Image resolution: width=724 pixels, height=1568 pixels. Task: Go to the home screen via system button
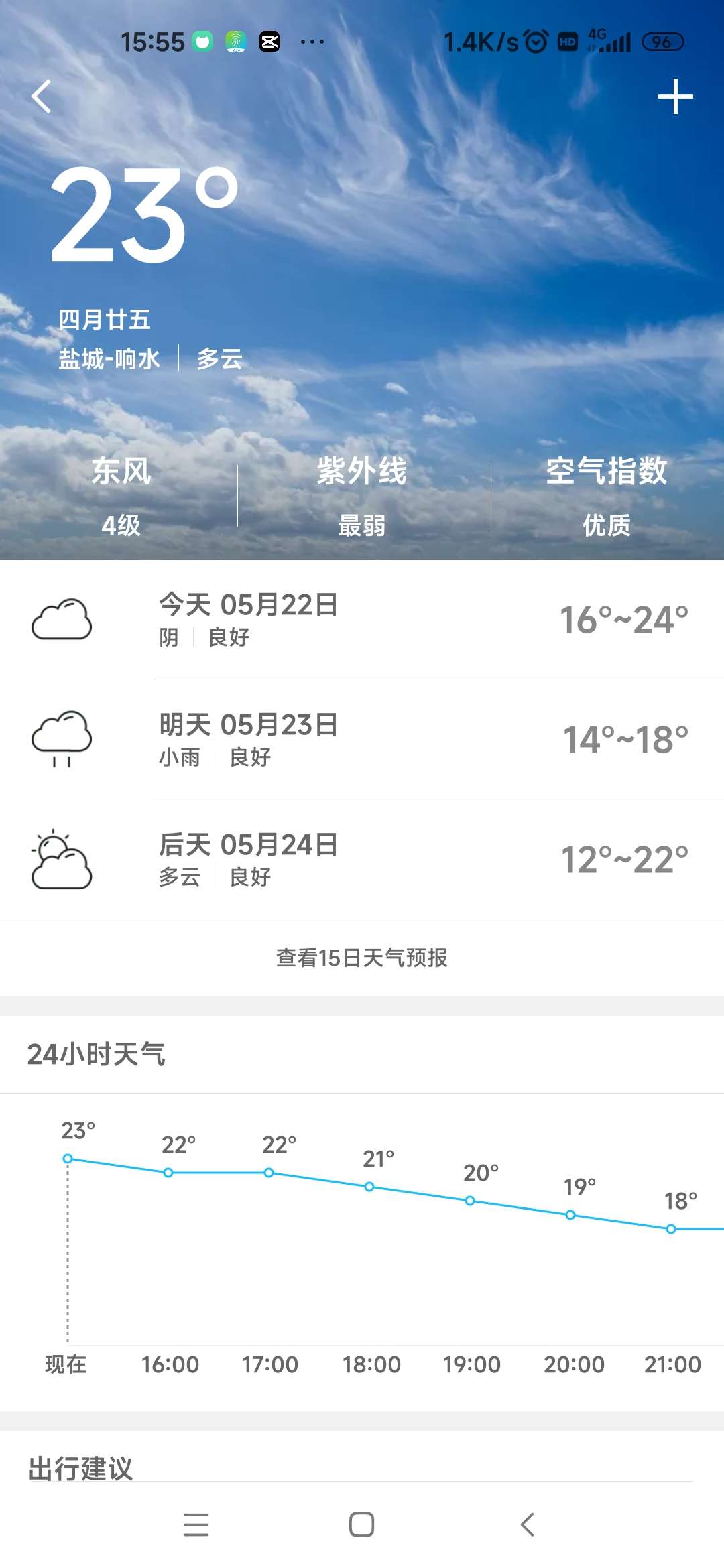[x=361, y=1524]
